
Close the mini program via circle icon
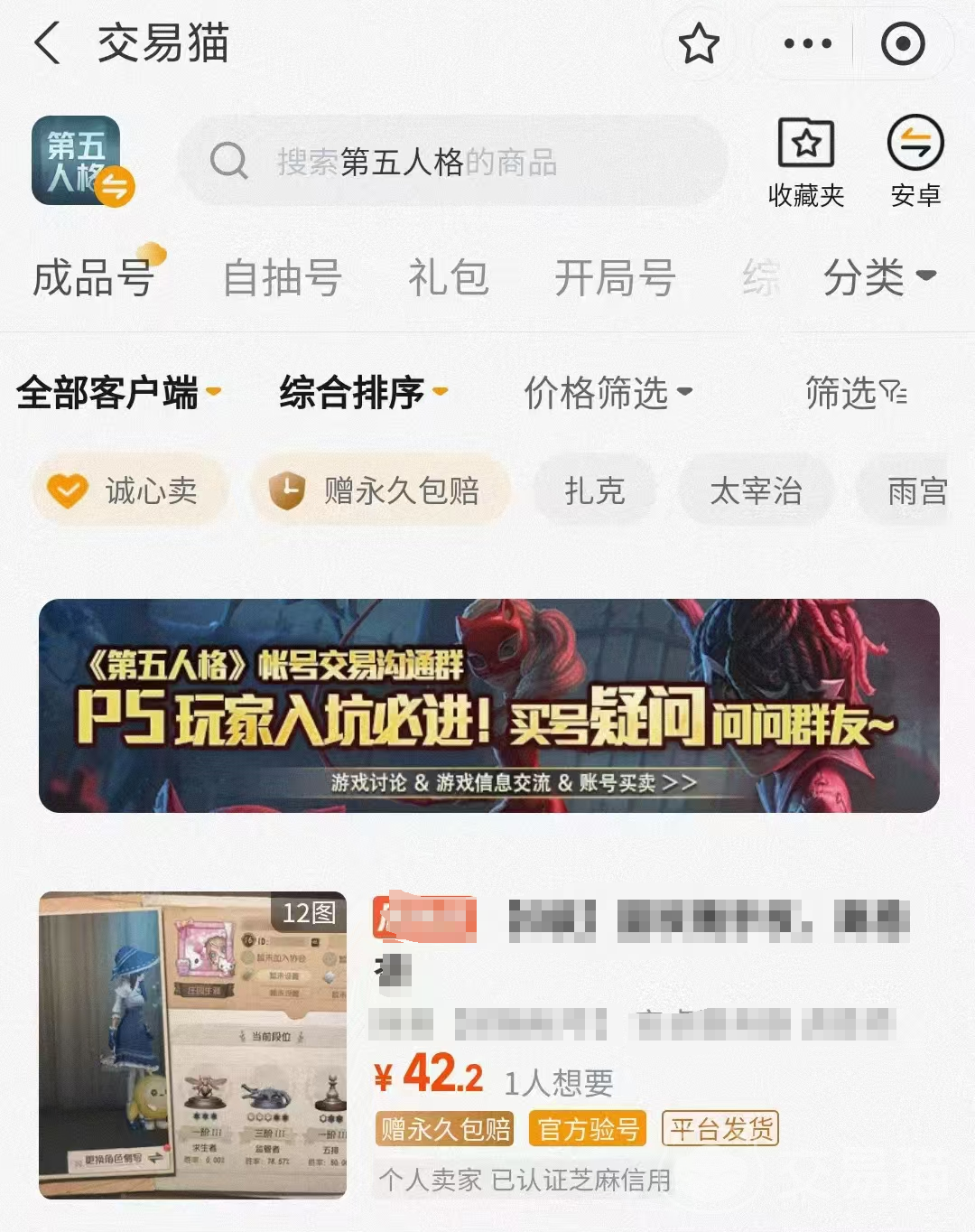(x=903, y=43)
